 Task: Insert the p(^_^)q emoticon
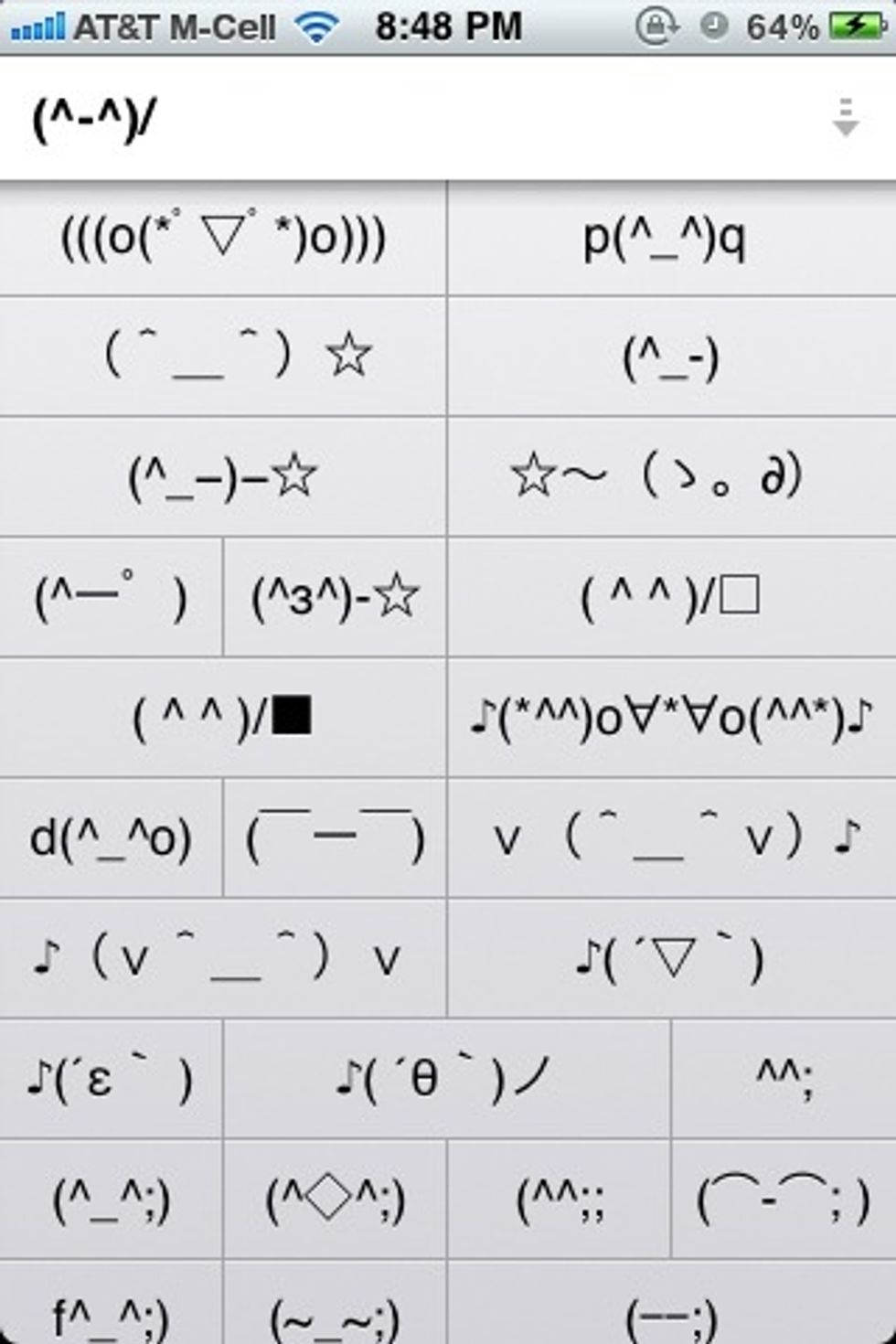672,240
